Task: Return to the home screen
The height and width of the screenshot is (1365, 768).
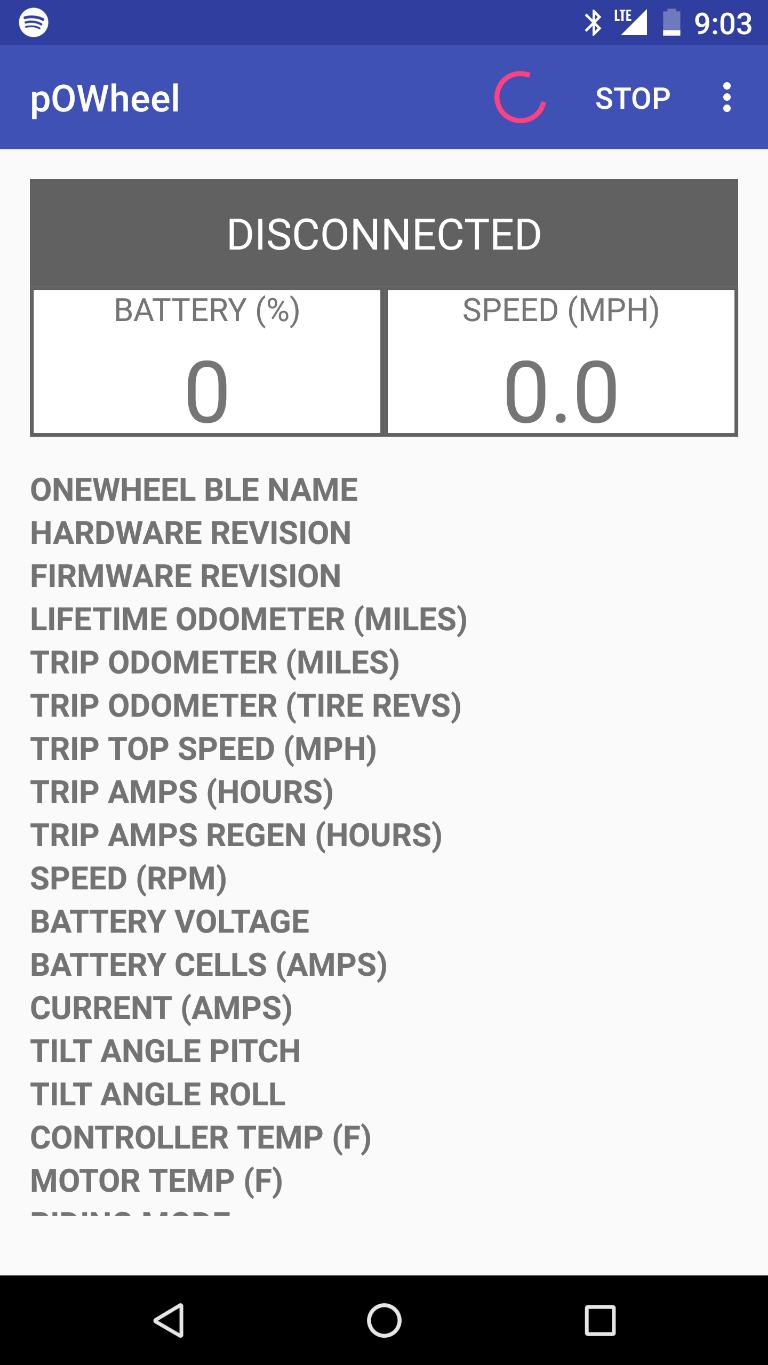Action: 384,1320
